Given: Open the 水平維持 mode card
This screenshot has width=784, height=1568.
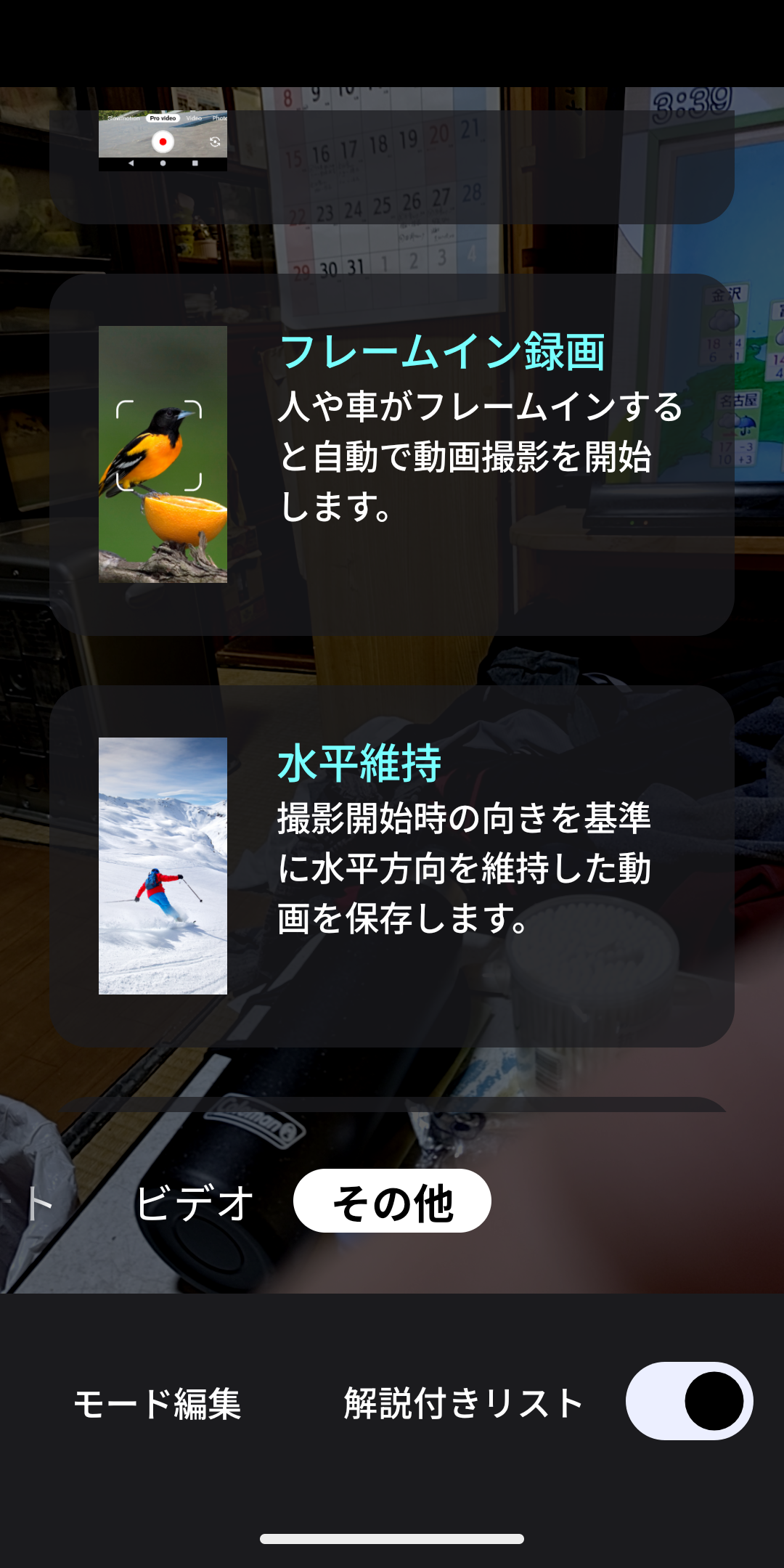Looking at the screenshot, I should click(x=392, y=866).
